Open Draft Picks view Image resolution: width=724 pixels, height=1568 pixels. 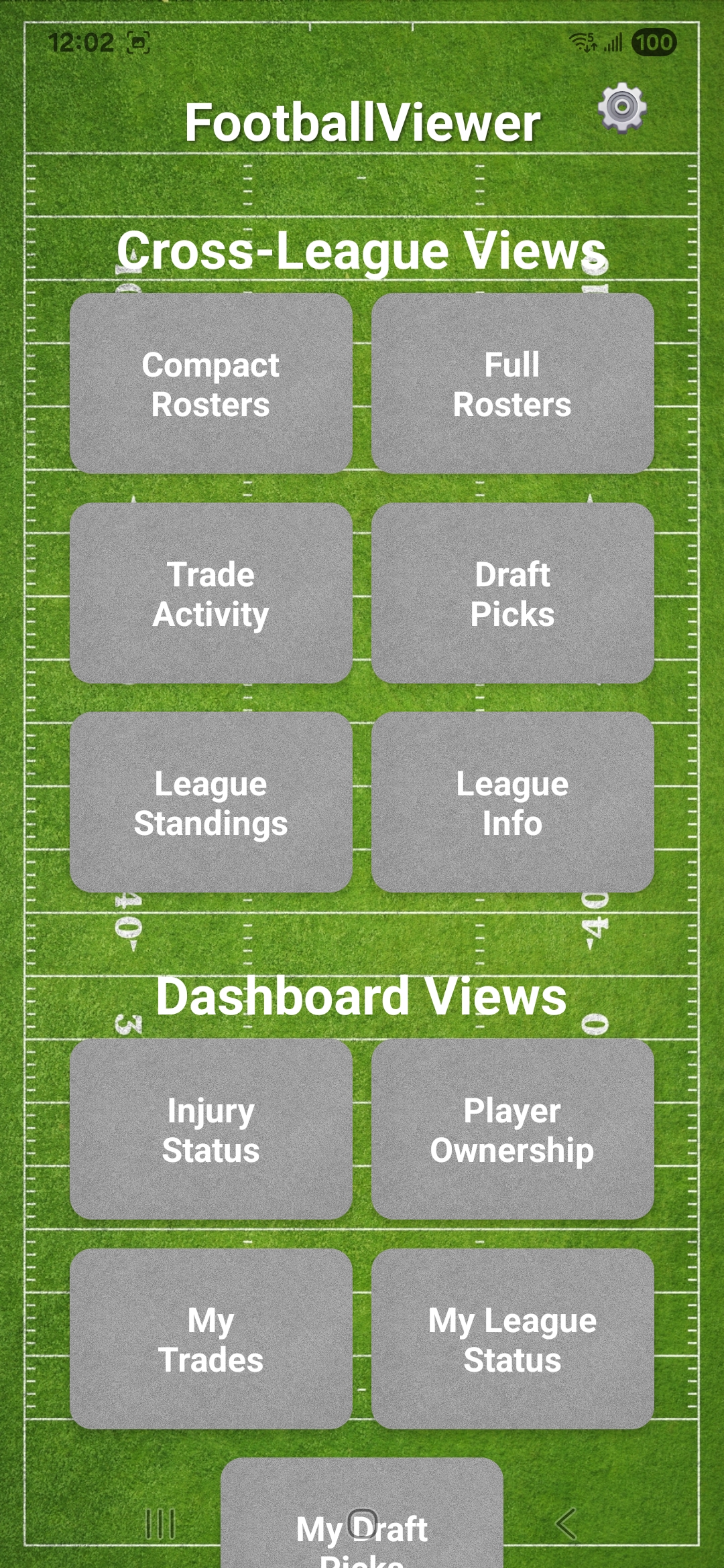(512, 593)
